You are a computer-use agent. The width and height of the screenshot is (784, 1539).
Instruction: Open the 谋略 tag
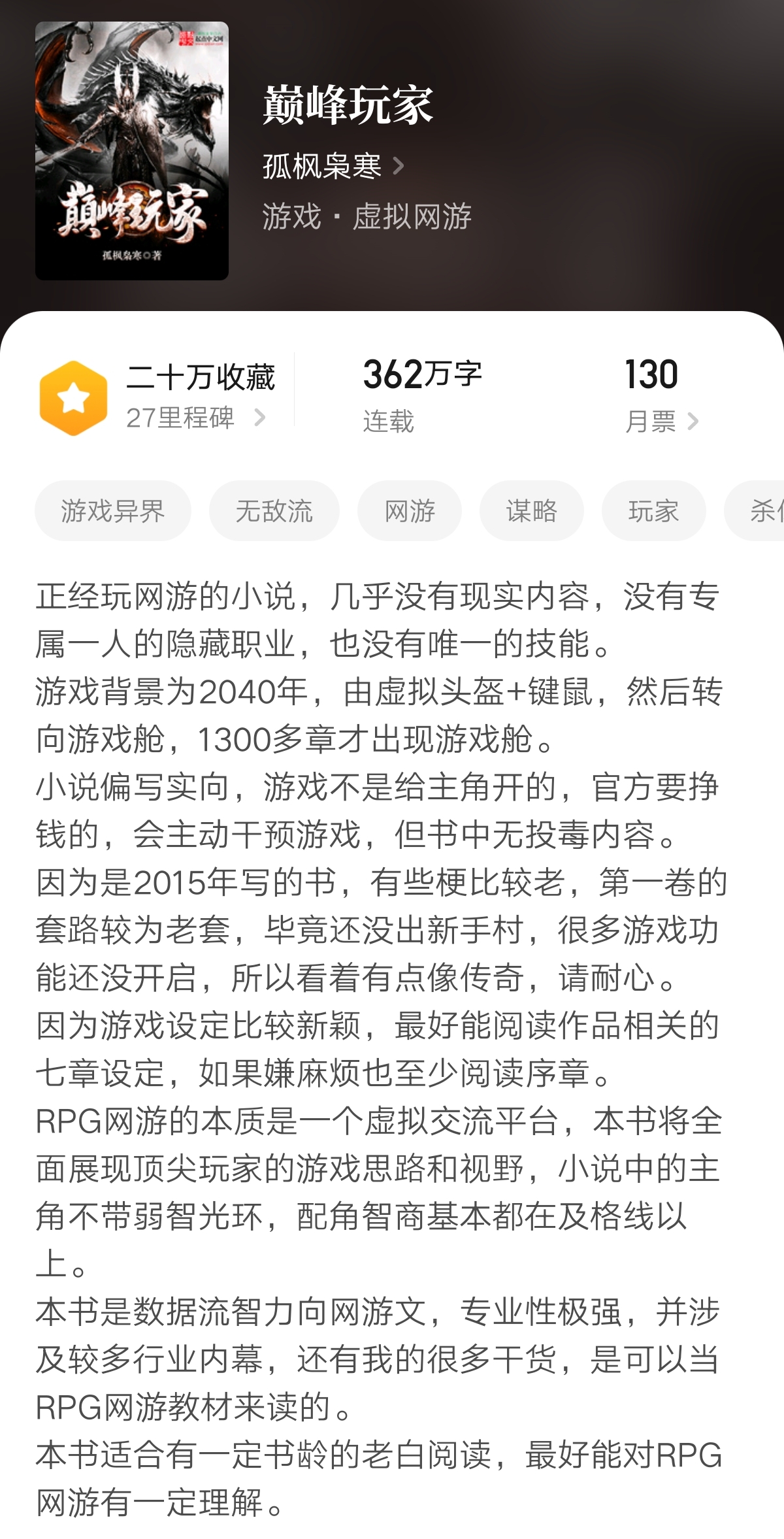[531, 512]
